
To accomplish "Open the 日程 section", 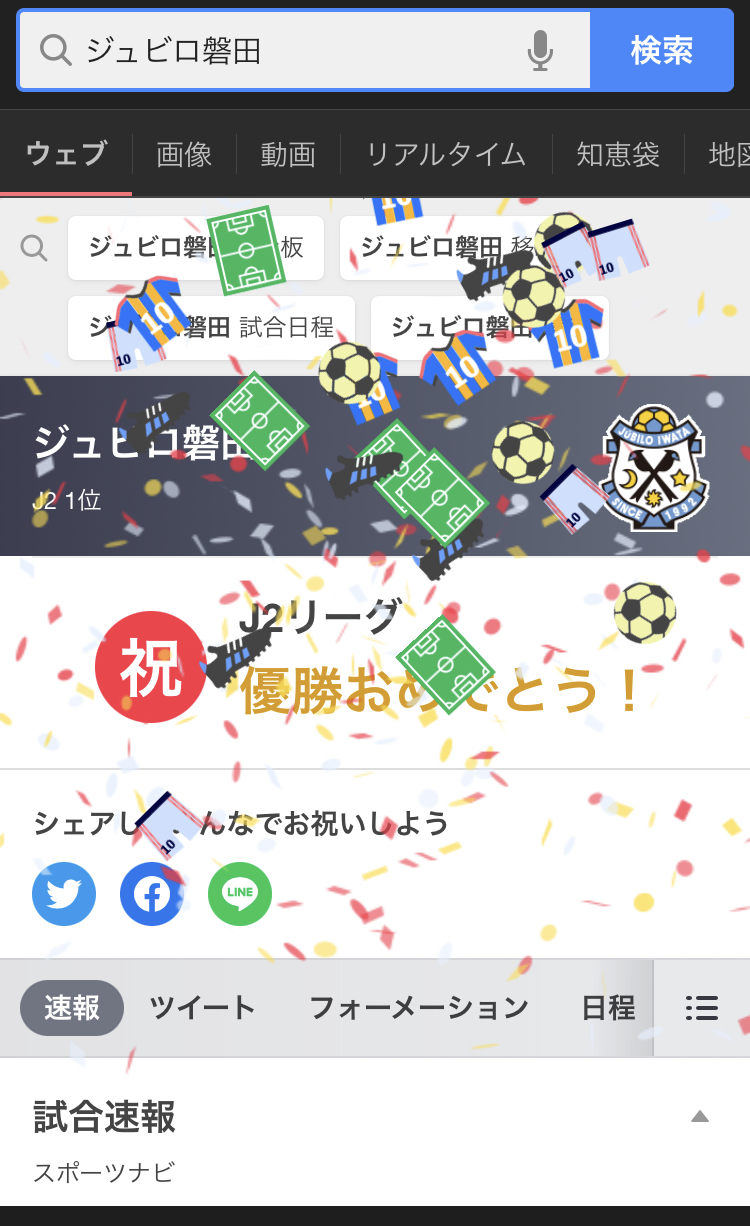I will click(608, 1008).
